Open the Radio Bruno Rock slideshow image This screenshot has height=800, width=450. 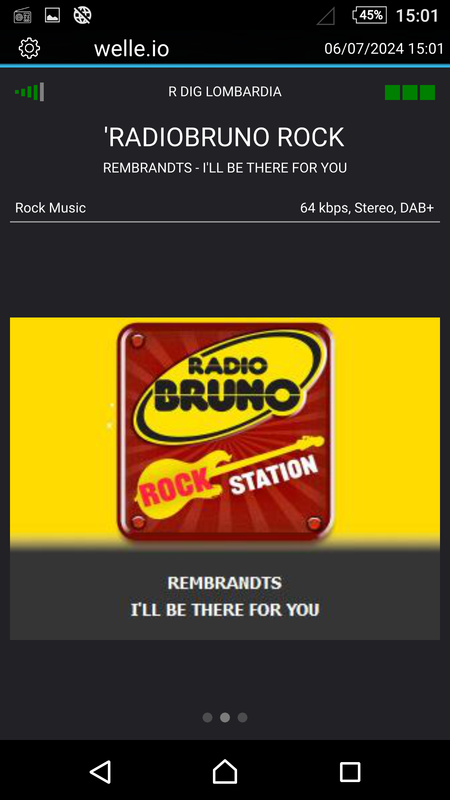pos(225,478)
